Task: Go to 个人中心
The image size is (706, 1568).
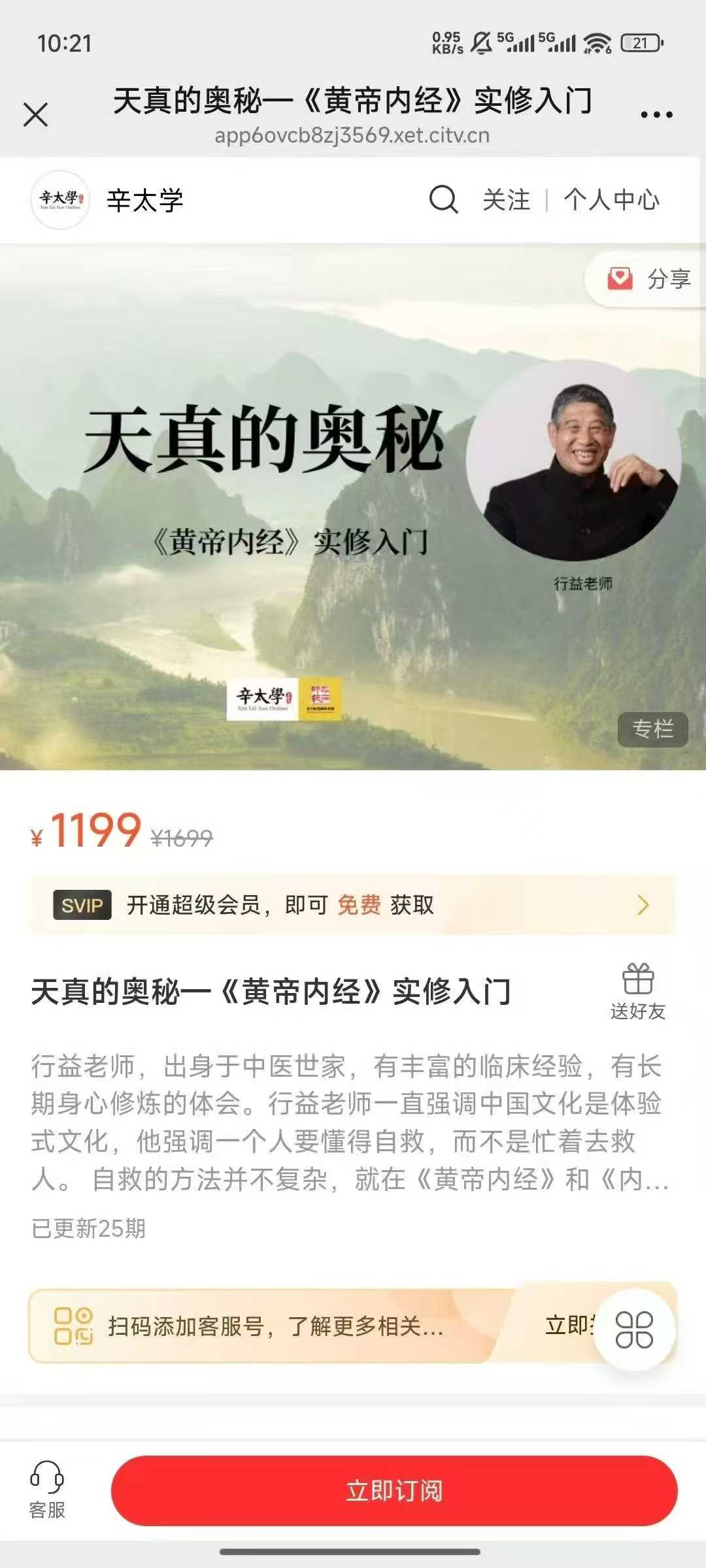Action: click(x=612, y=199)
